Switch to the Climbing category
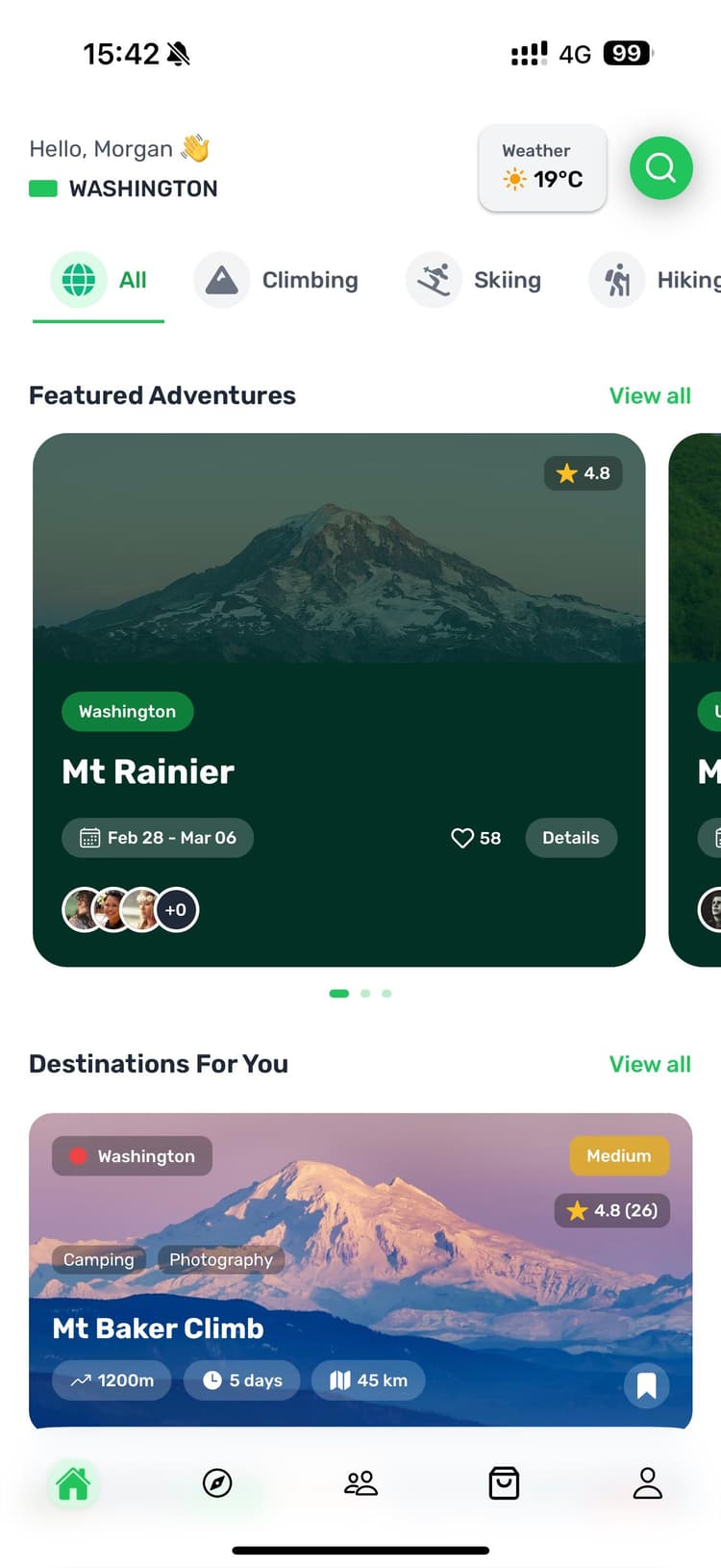 click(x=277, y=280)
